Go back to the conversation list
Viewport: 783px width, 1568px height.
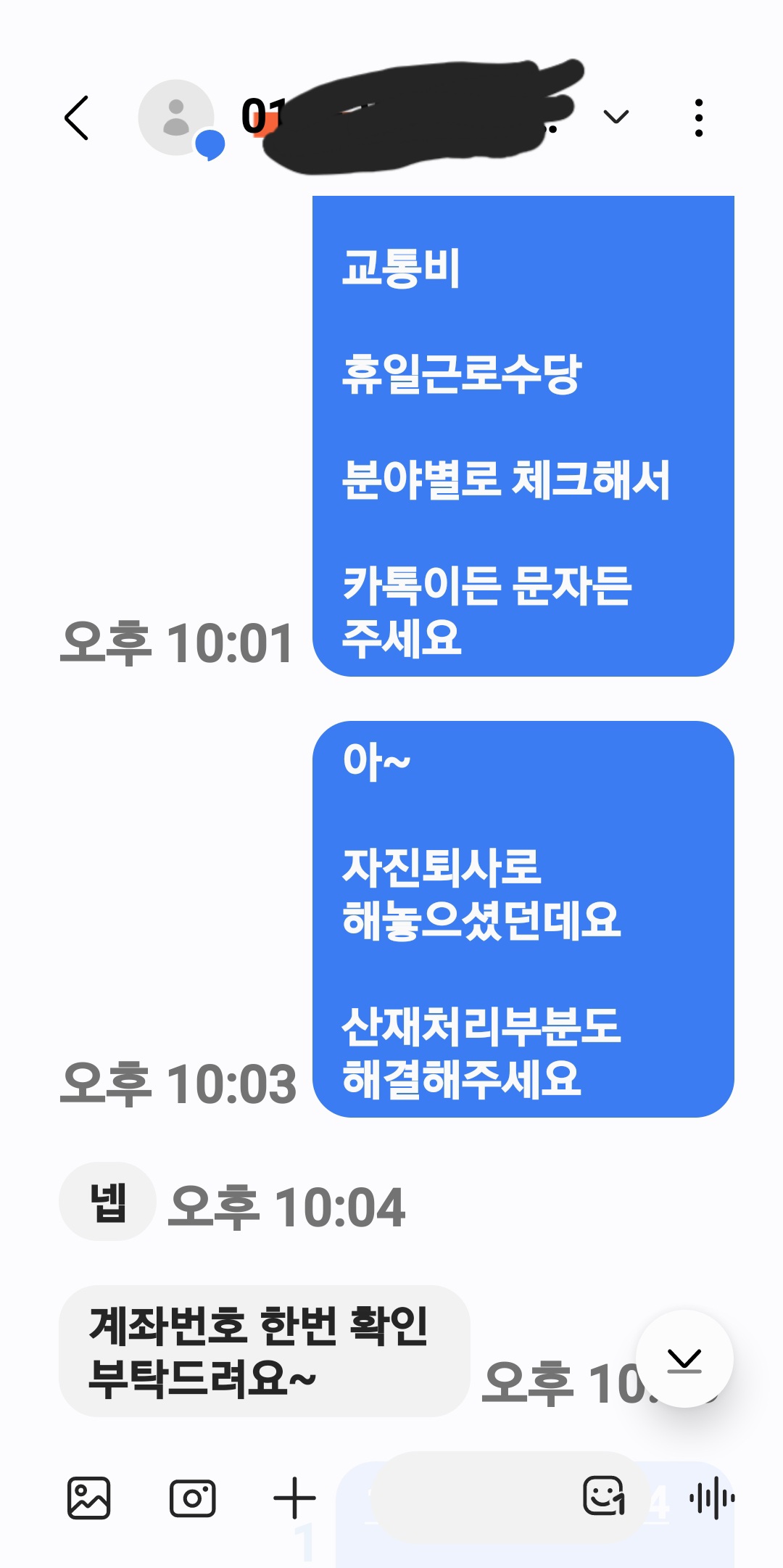coord(77,117)
